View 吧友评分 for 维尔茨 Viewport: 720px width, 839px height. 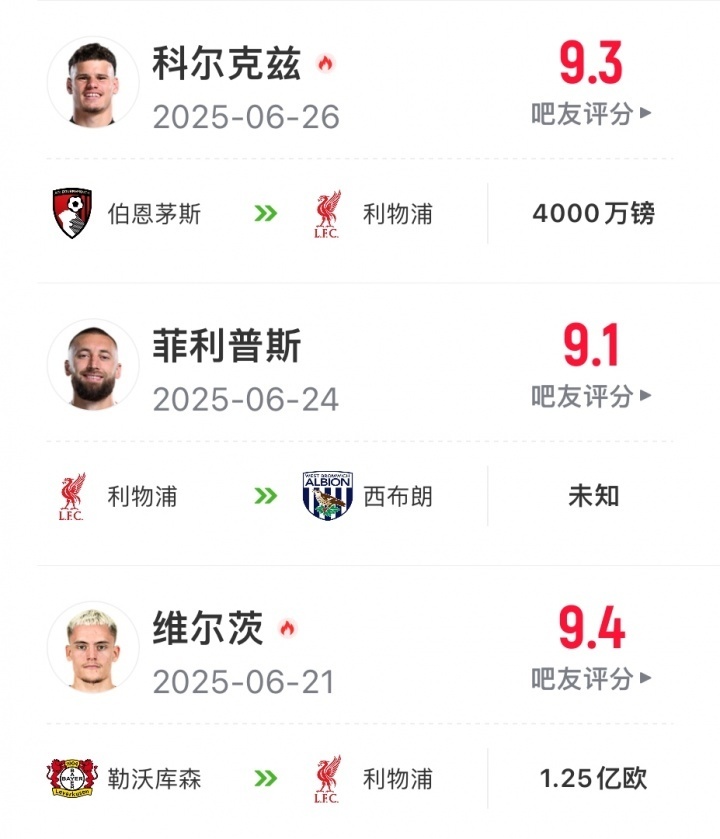591,680
